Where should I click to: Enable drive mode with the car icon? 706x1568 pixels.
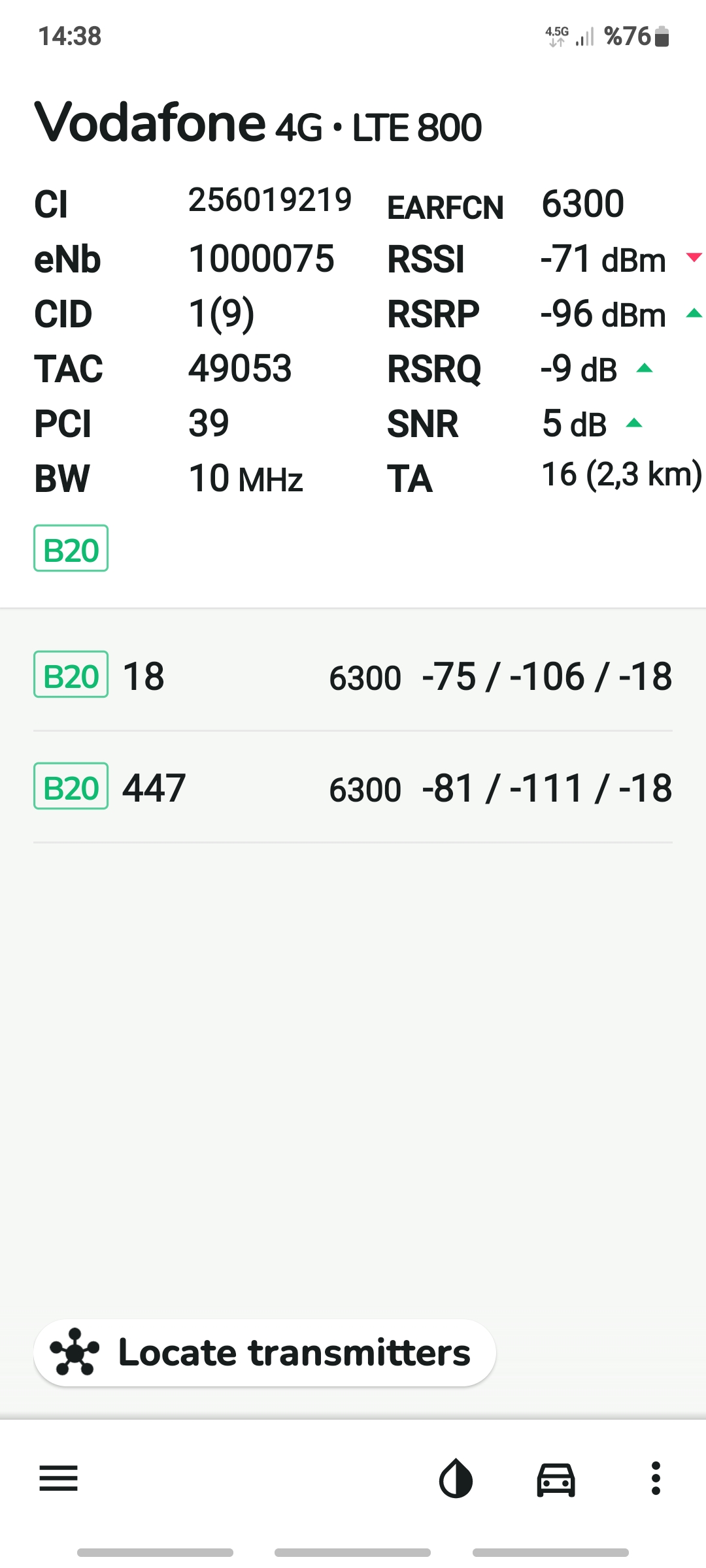click(x=556, y=1479)
